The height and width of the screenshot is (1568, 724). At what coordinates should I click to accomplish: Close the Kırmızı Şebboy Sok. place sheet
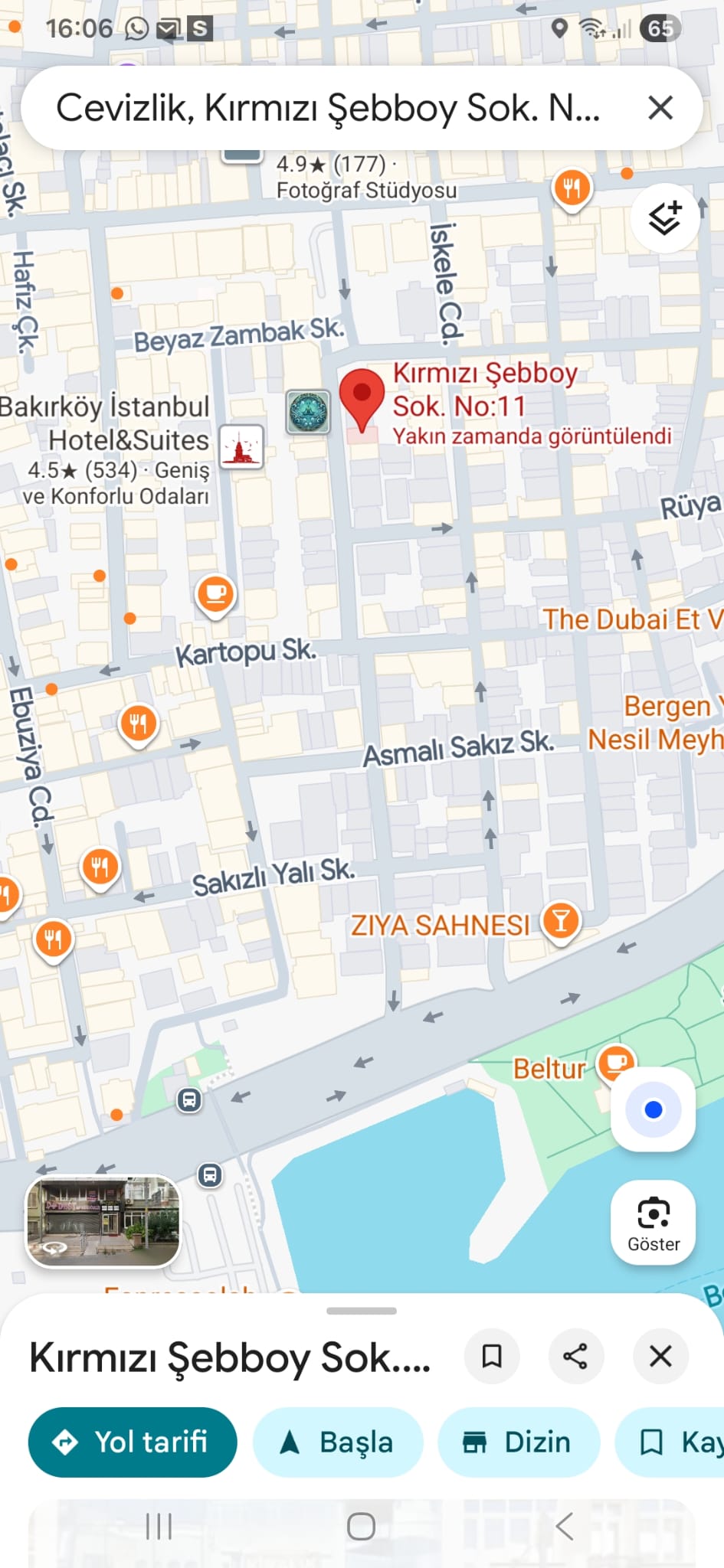pyautogui.click(x=660, y=1356)
